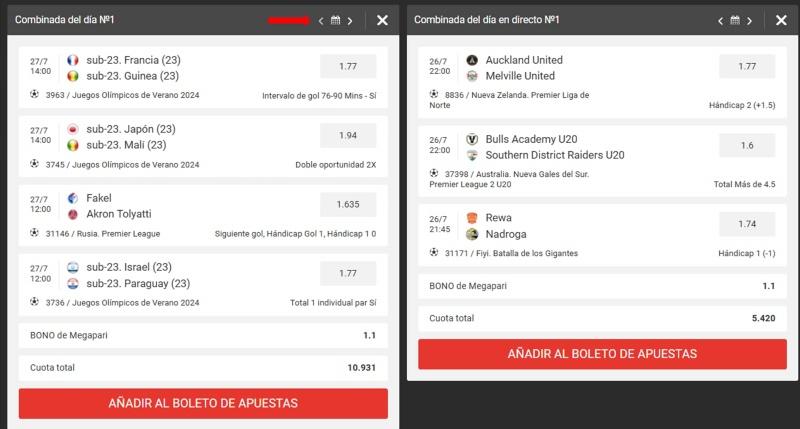Open calendar in Combinada en directo header

[x=735, y=20]
